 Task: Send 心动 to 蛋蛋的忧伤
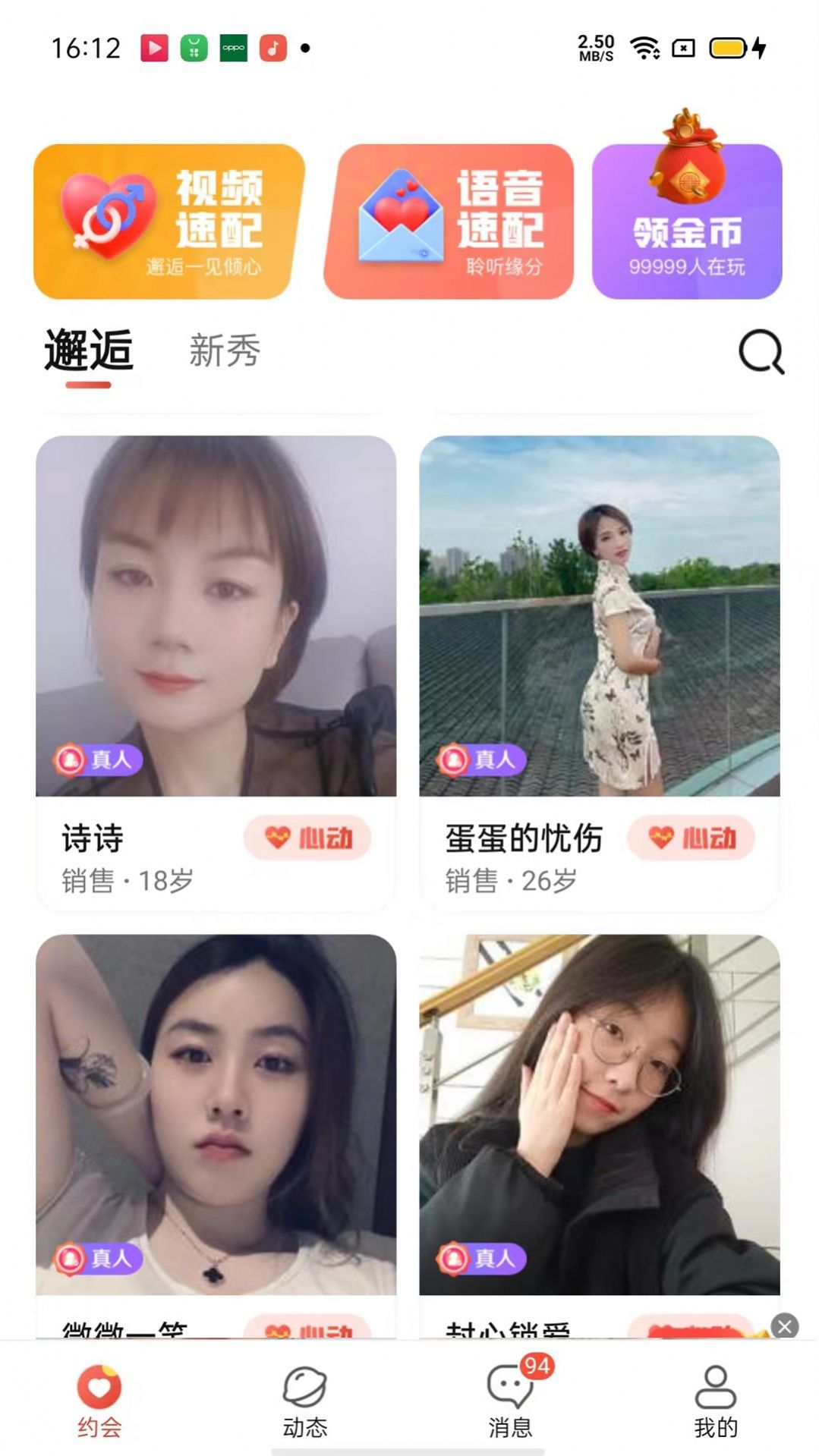coord(691,838)
